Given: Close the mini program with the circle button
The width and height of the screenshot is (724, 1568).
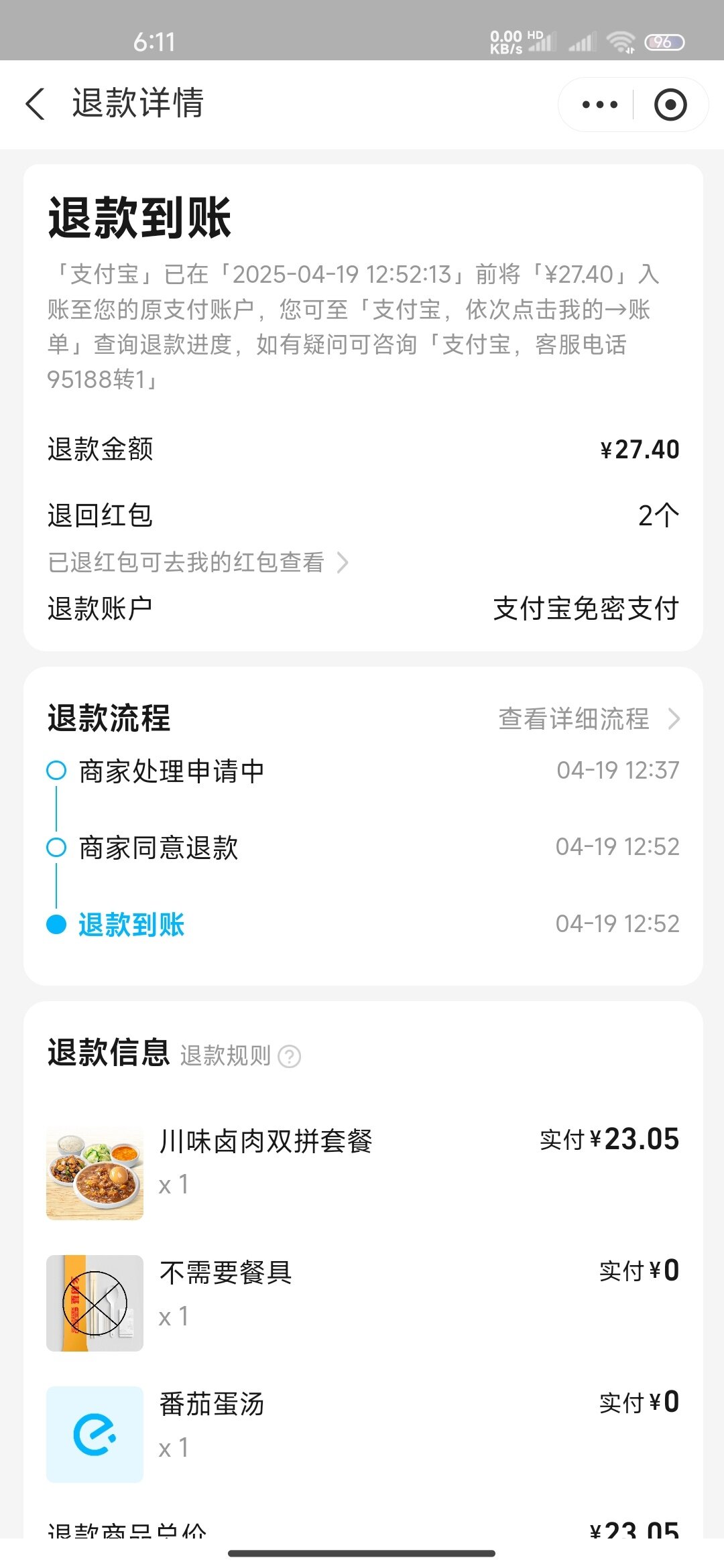Looking at the screenshot, I should coord(670,105).
